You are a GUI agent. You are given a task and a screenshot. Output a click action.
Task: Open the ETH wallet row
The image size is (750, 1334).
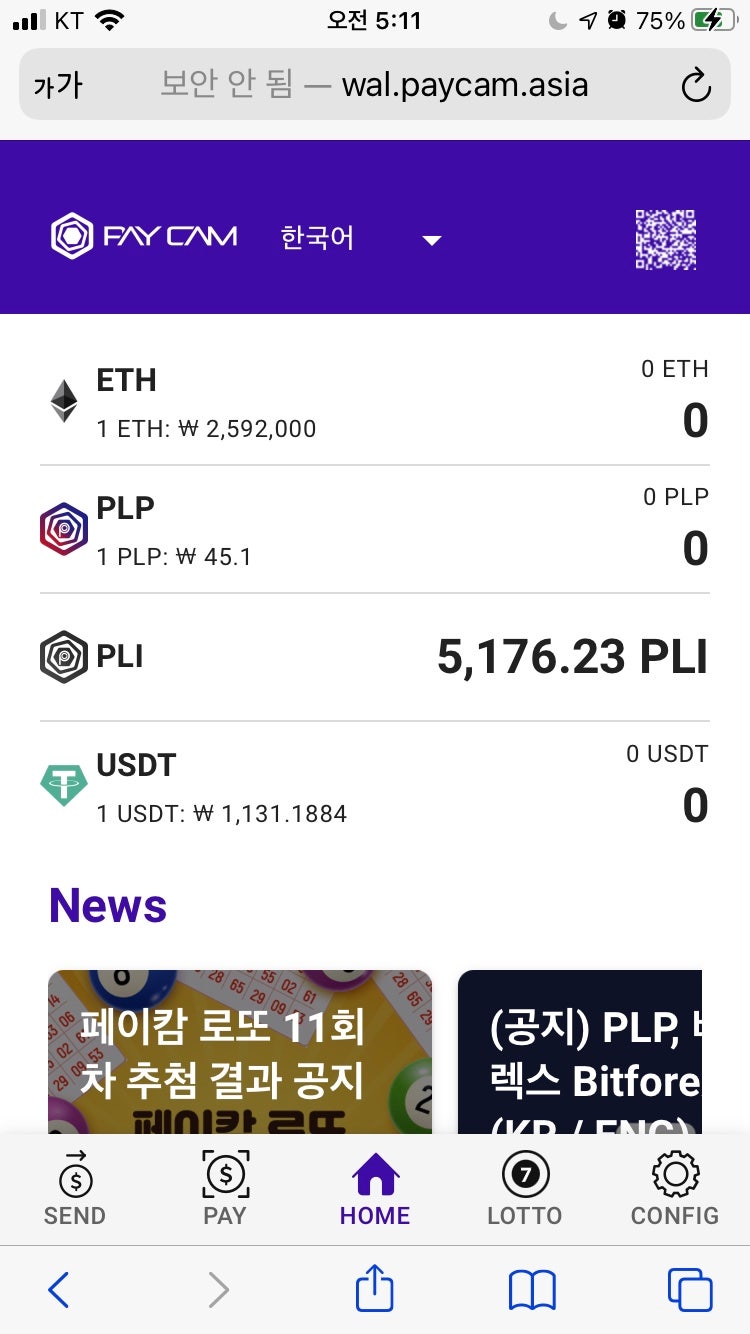(x=374, y=401)
